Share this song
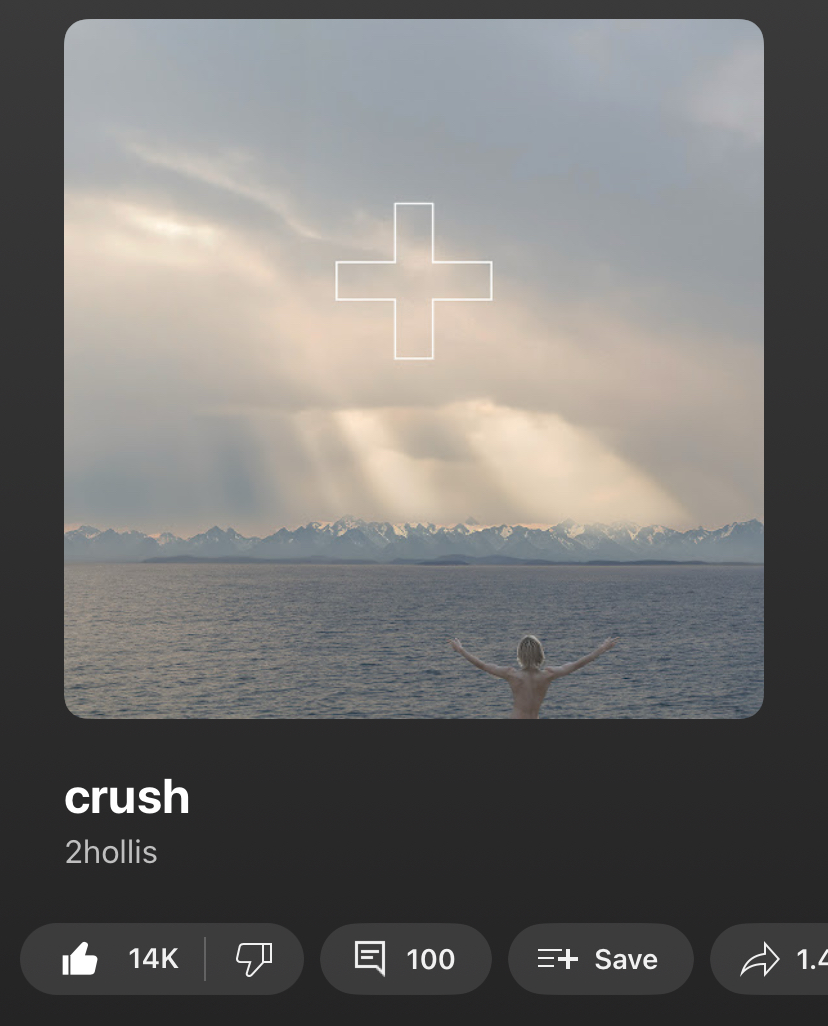828x1026 pixels. (770, 960)
